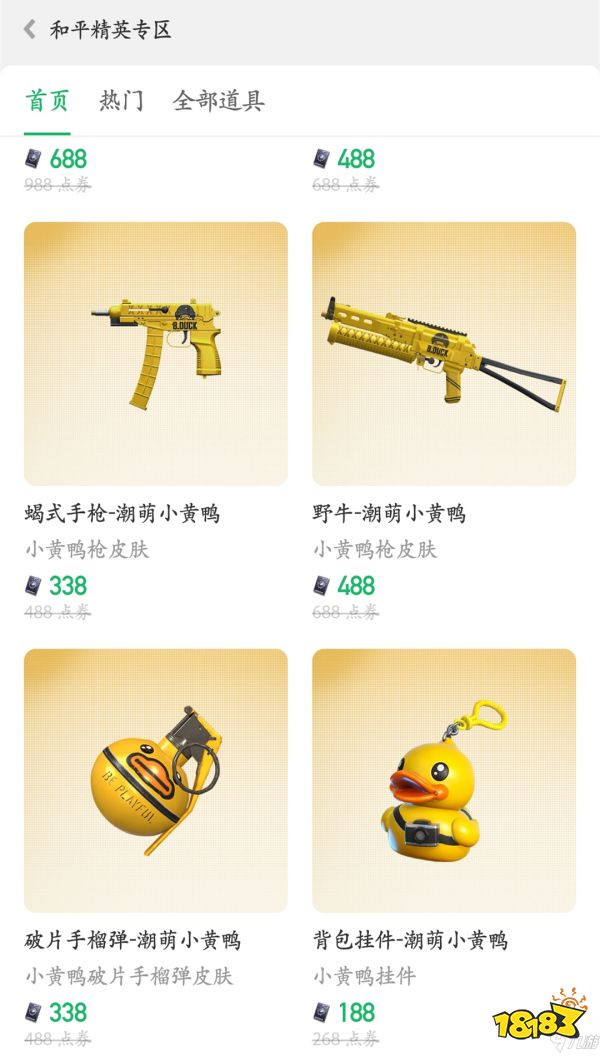View 背包挂件-潮萌小黄鸭 pendant item
Image resolution: width=600 pixels, height=1056 pixels.
point(444,780)
